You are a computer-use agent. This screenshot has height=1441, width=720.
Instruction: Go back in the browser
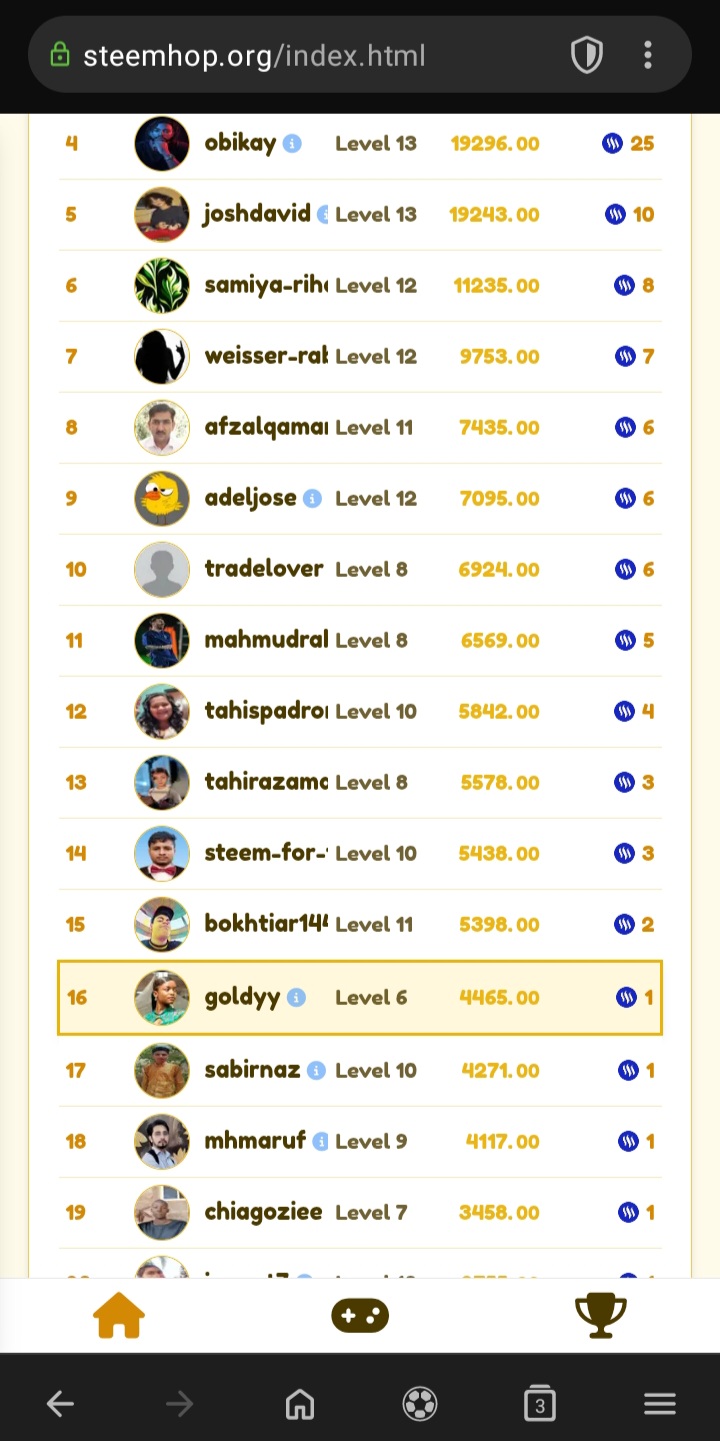click(60, 1404)
